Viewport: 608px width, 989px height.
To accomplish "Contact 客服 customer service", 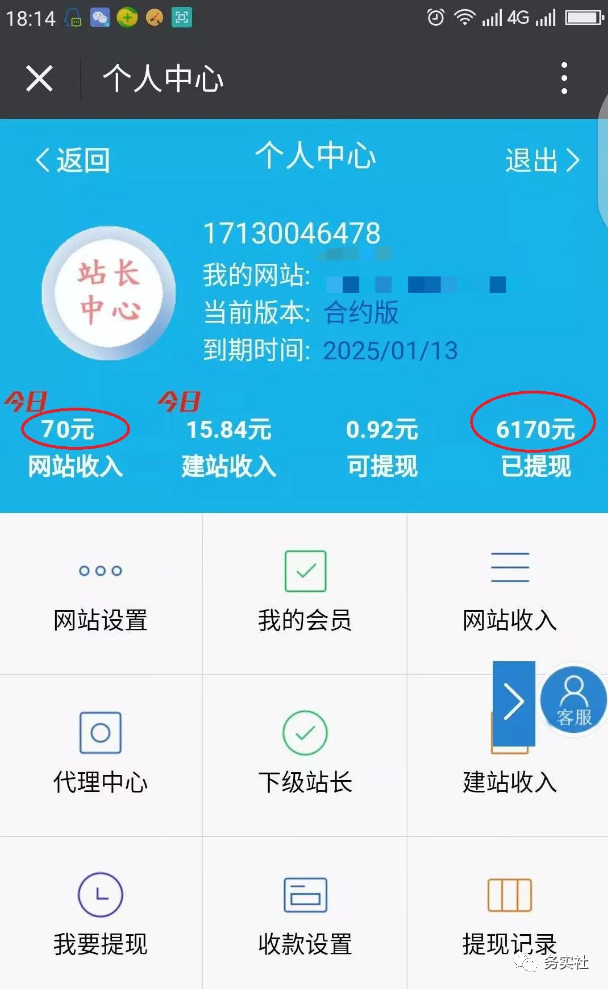I will pos(574,701).
